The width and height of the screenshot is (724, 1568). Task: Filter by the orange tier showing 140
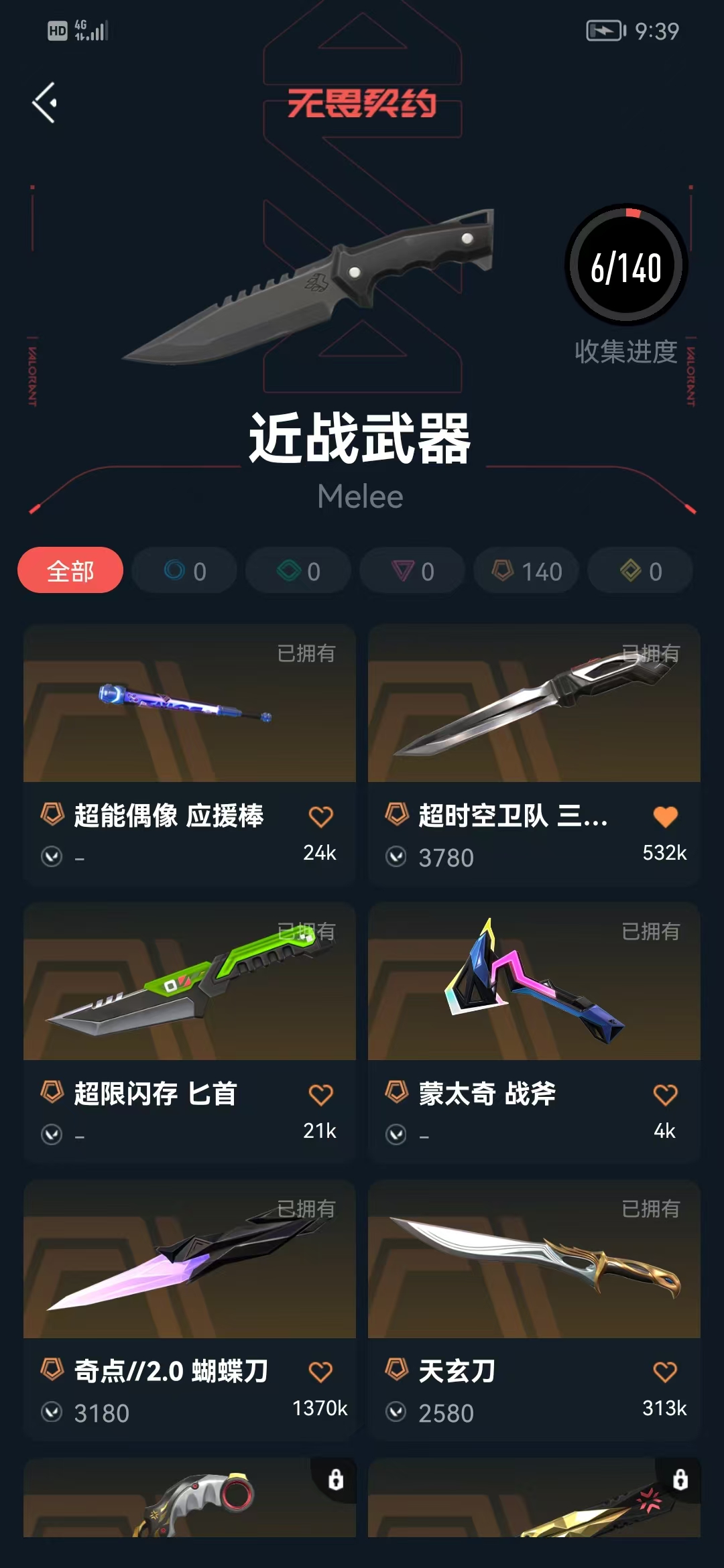tap(526, 571)
